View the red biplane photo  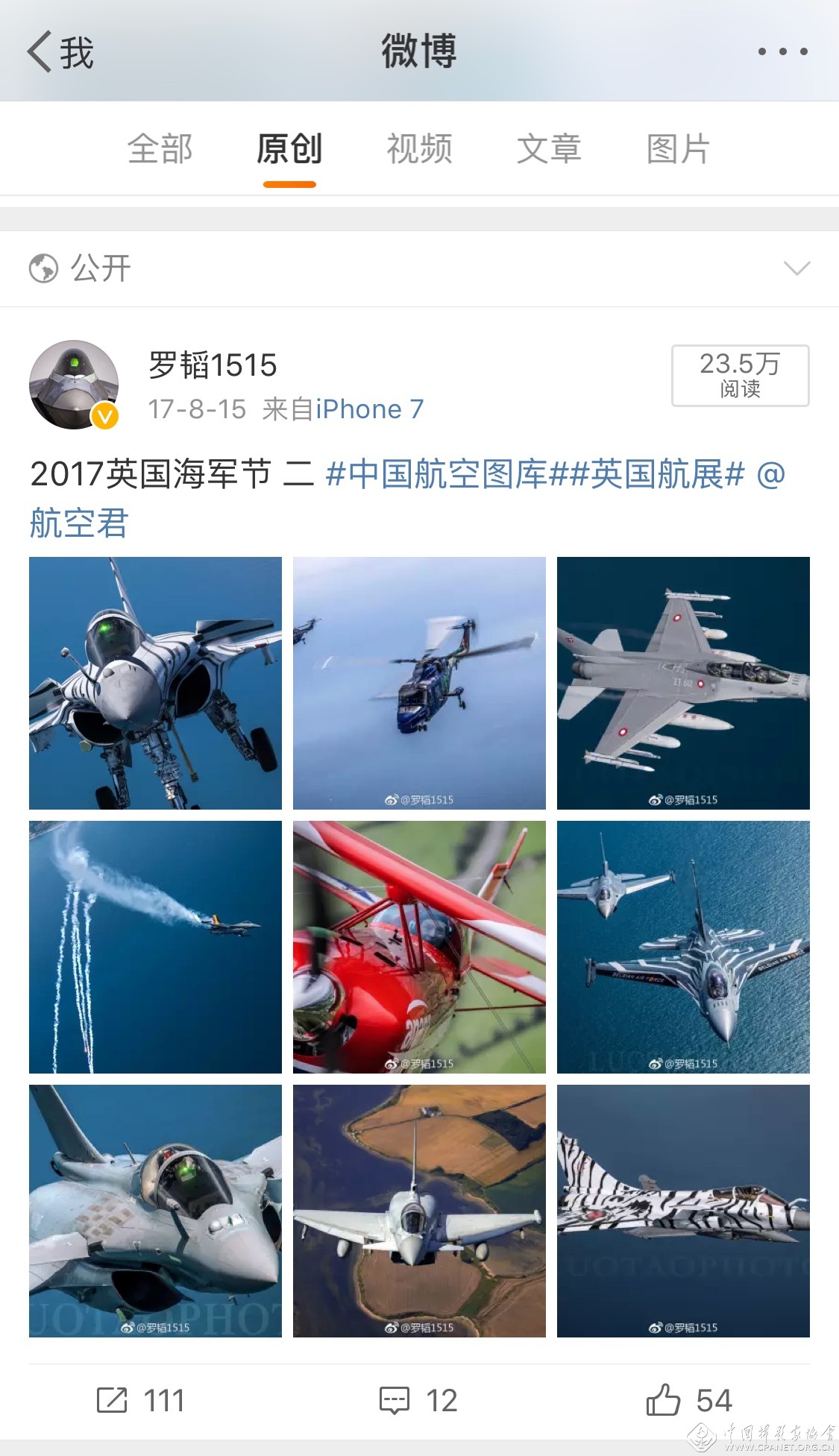tap(419, 947)
